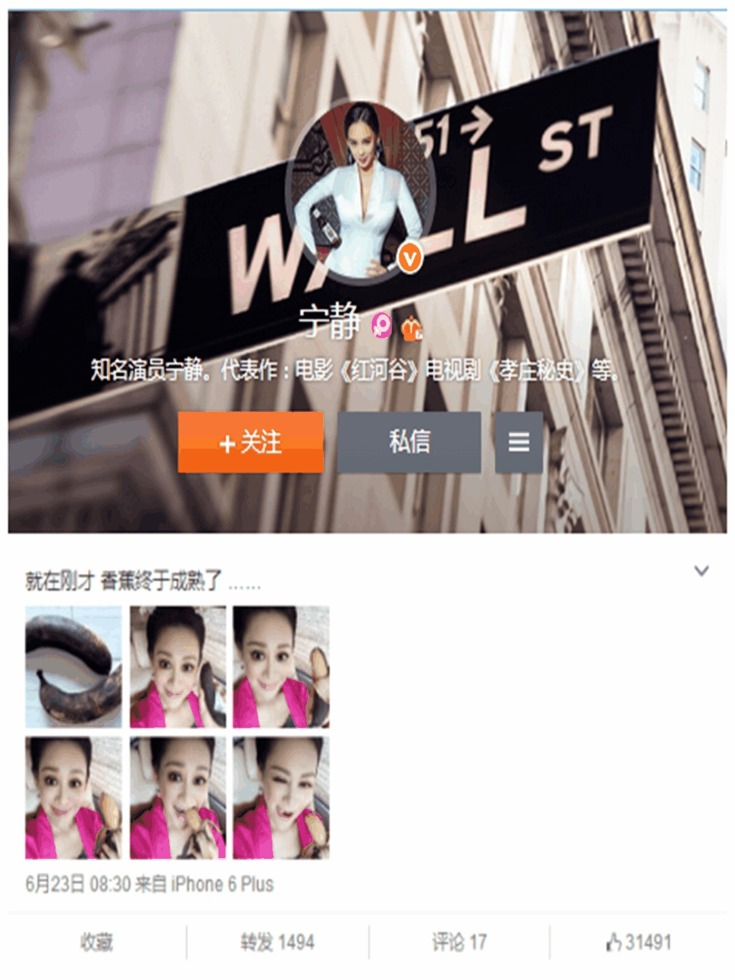View the third photo in top row
Screen dimensions: 735x980
281,652
